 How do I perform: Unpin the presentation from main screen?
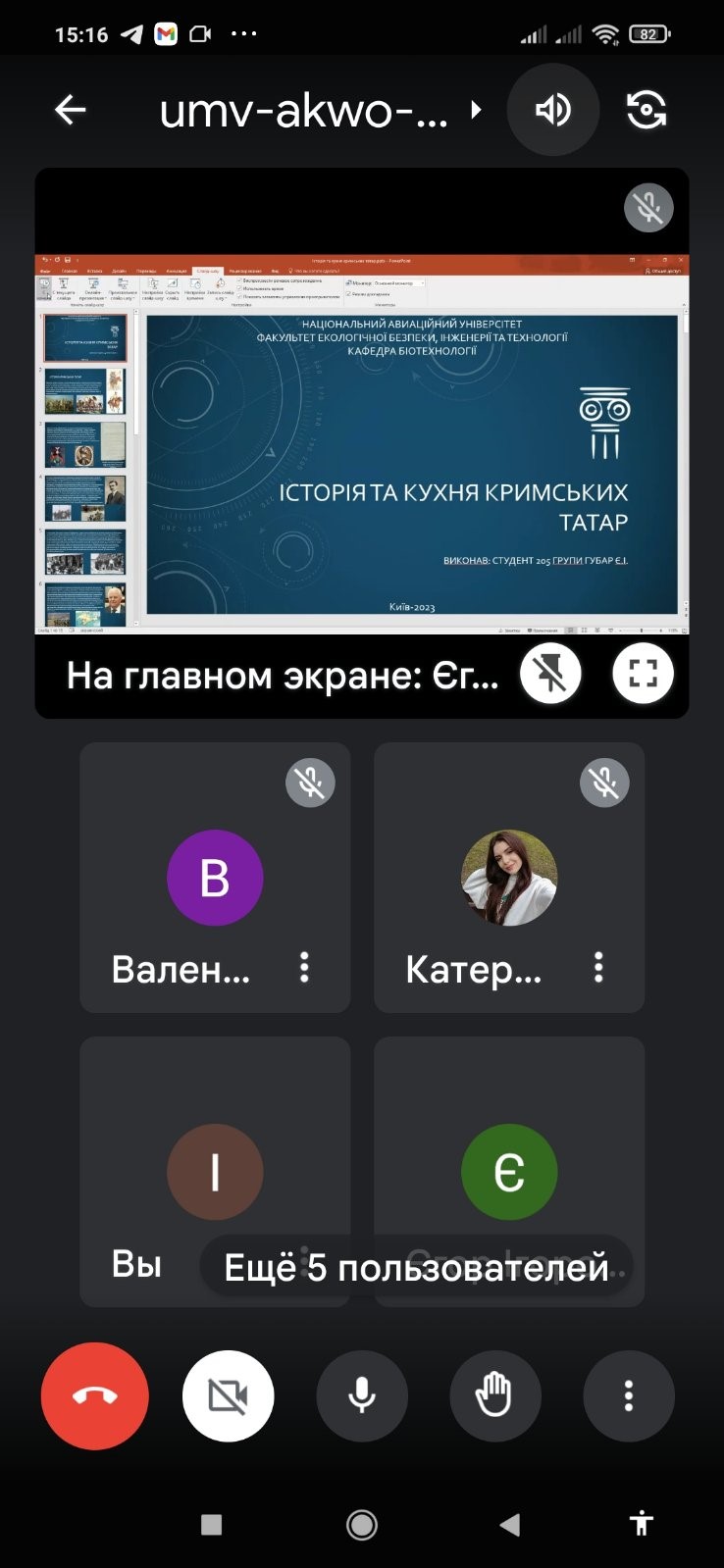(550, 674)
